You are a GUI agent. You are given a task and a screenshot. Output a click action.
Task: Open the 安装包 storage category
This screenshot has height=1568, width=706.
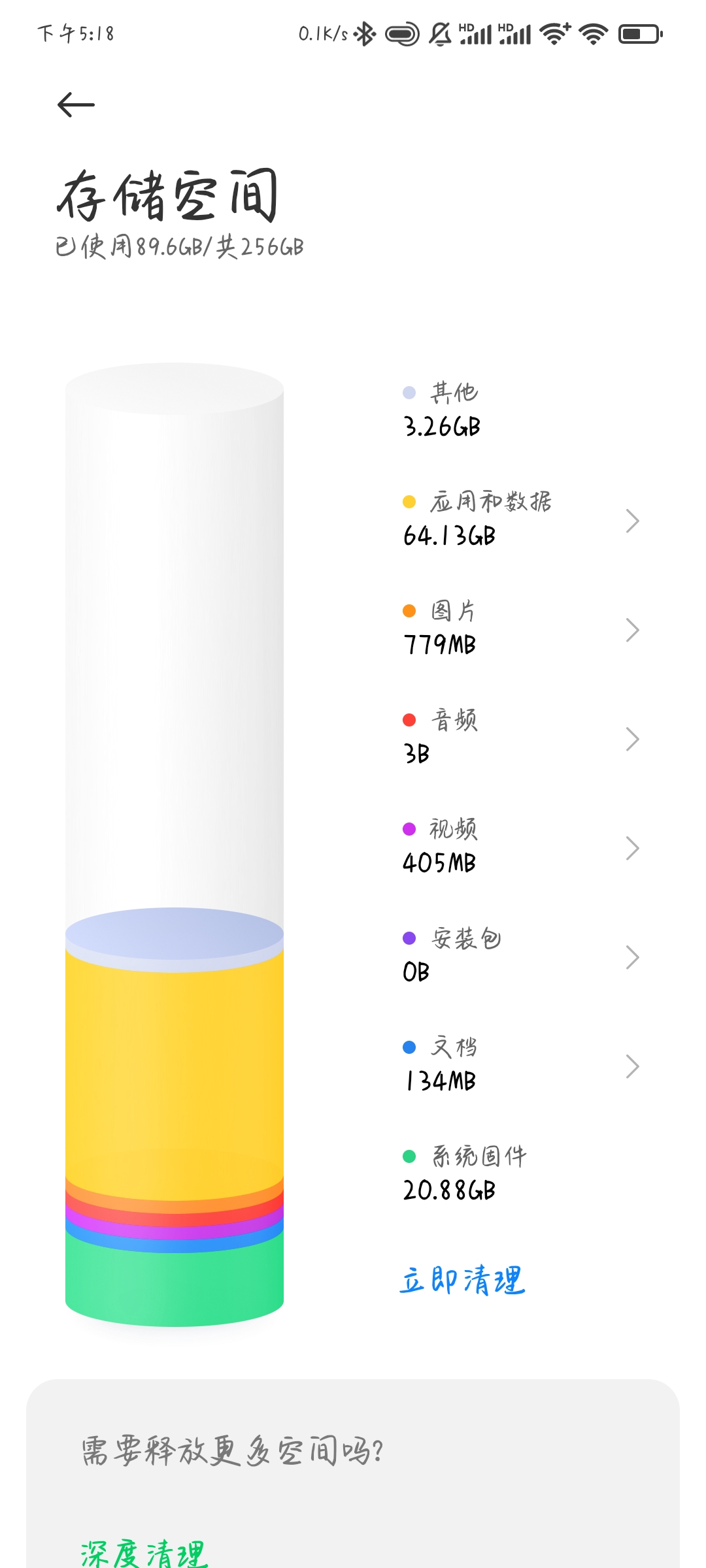(x=522, y=956)
